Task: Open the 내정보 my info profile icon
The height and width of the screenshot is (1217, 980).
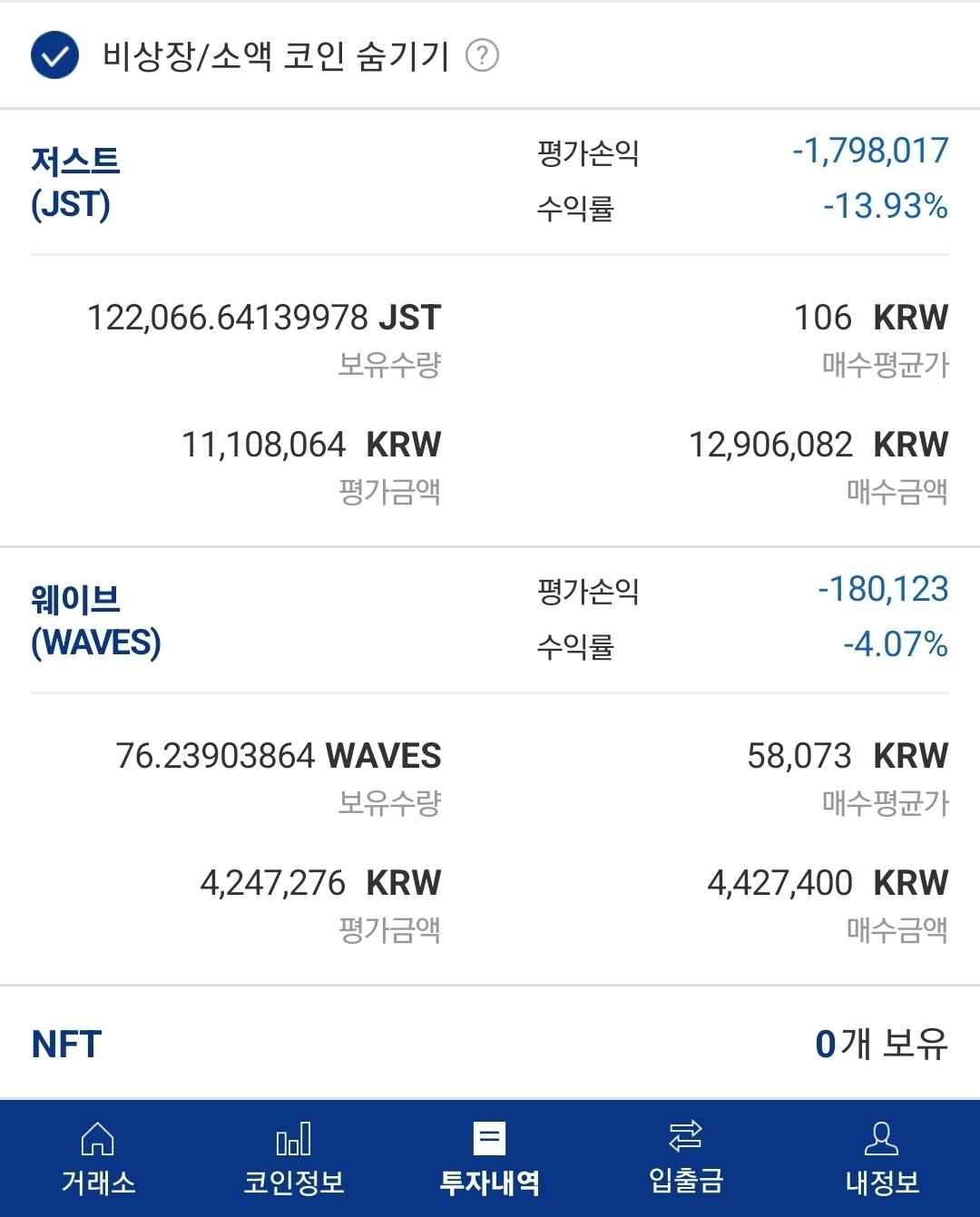Action: 880,1160
